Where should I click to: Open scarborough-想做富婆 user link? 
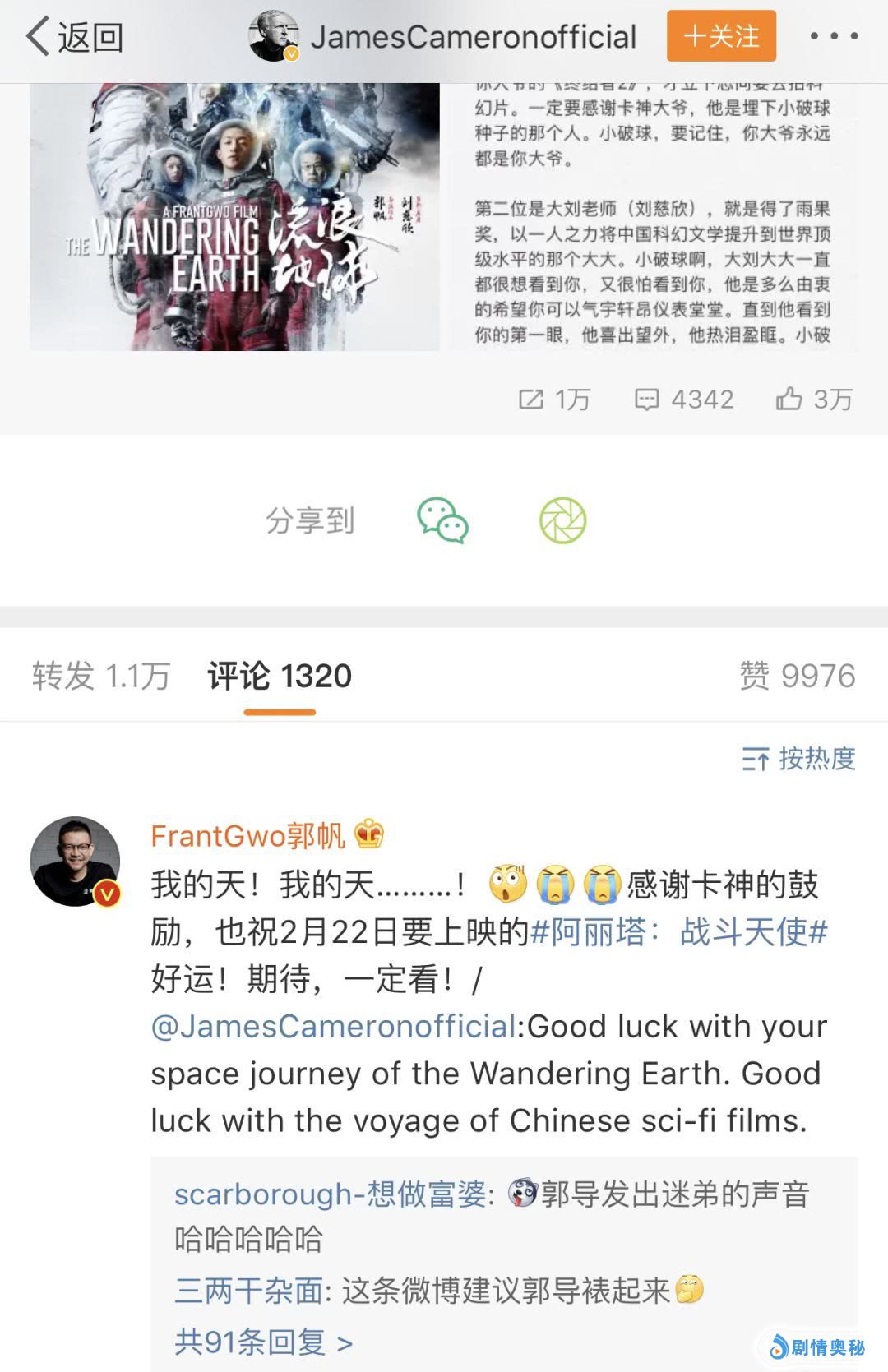(x=330, y=1194)
